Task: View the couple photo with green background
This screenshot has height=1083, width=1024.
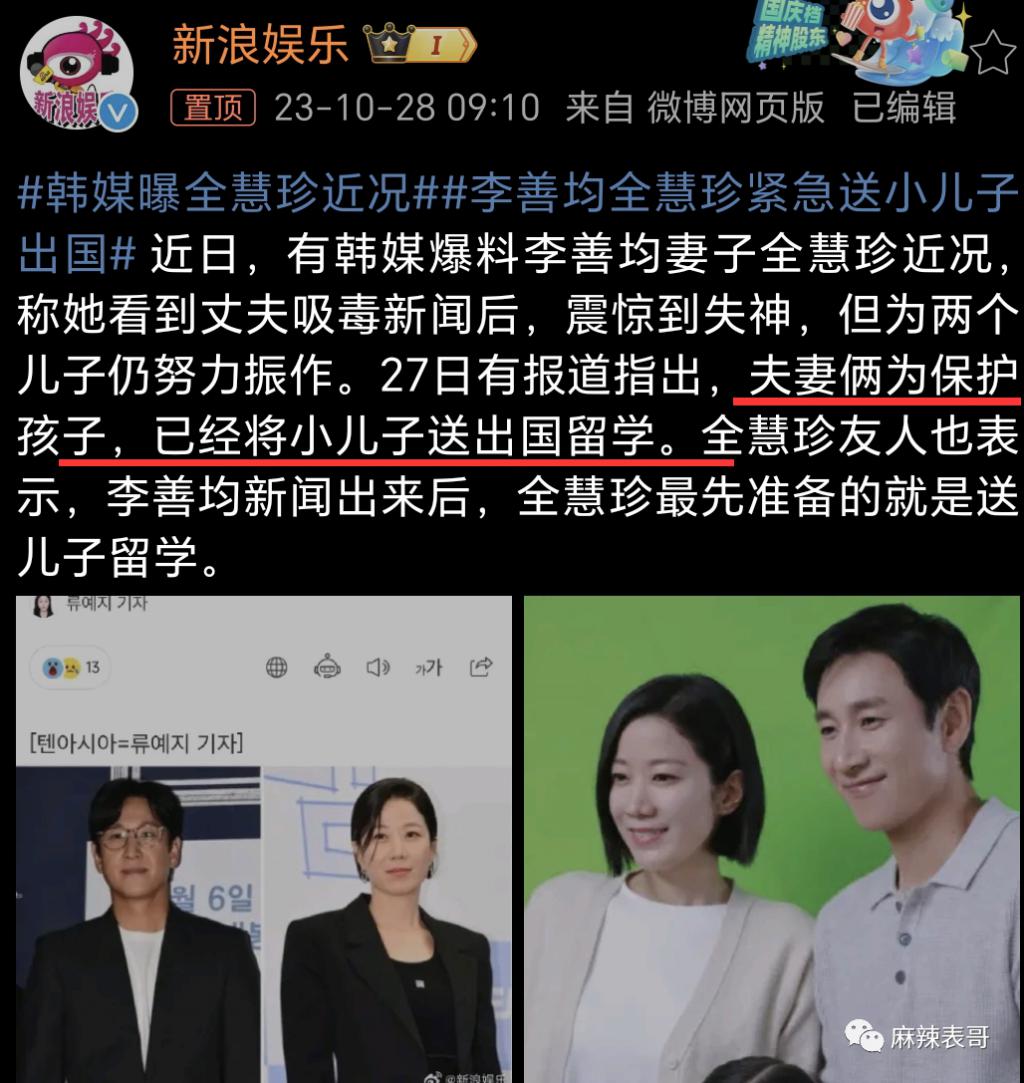Action: (x=771, y=838)
